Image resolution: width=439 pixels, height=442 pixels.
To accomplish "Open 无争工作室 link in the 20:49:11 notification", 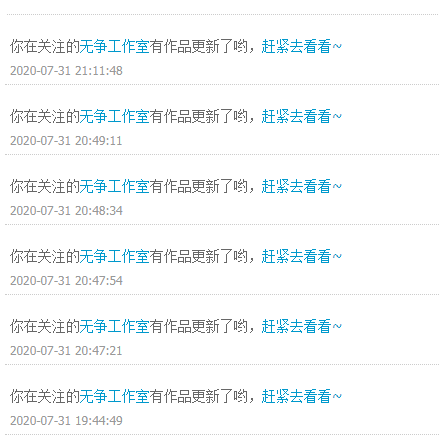I will [x=114, y=116].
